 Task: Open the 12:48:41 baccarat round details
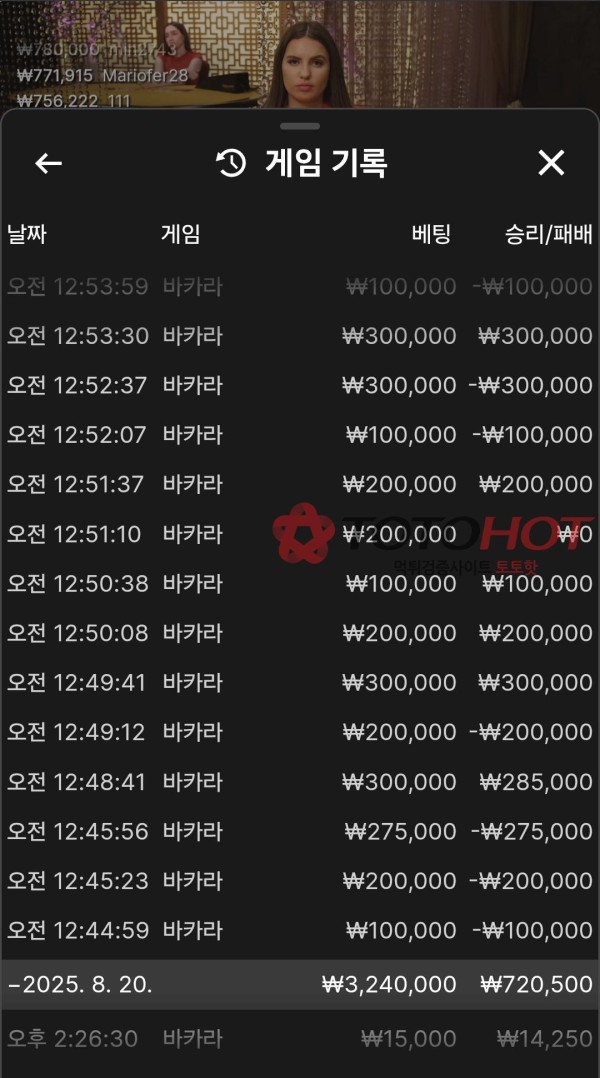click(300, 782)
